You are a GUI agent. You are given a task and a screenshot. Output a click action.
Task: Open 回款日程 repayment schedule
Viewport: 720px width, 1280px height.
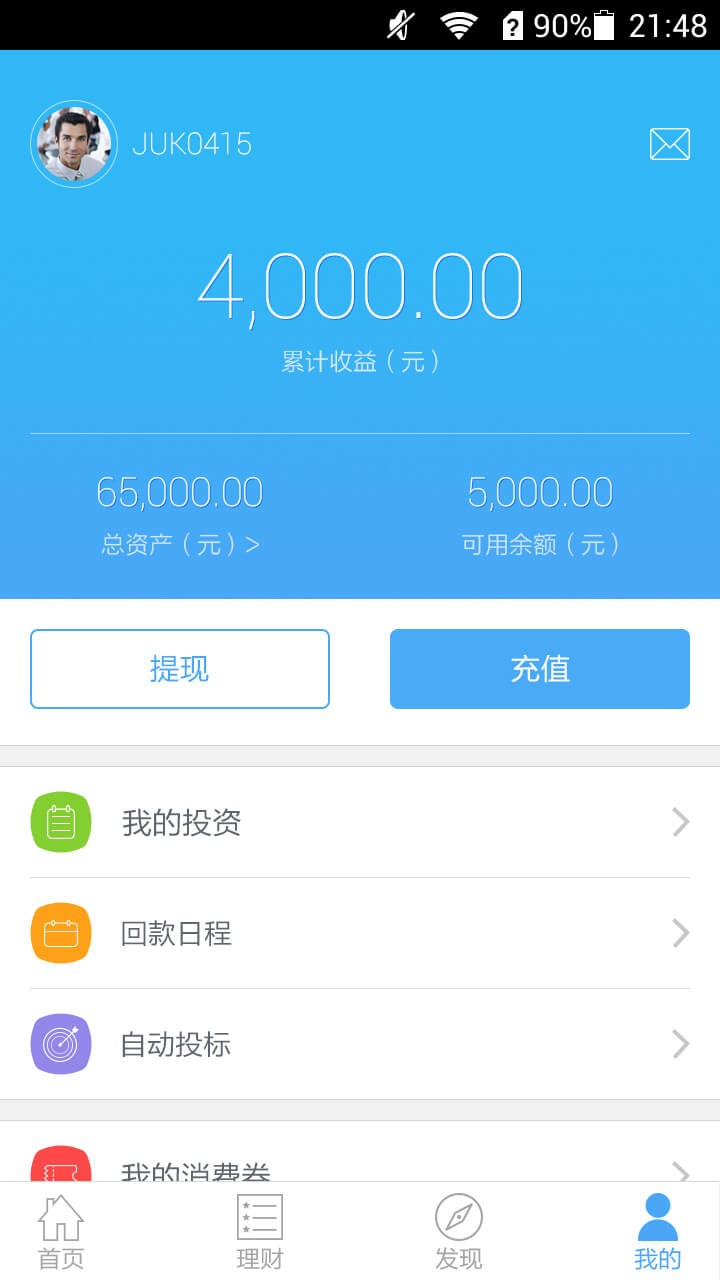(x=360, y=934)
